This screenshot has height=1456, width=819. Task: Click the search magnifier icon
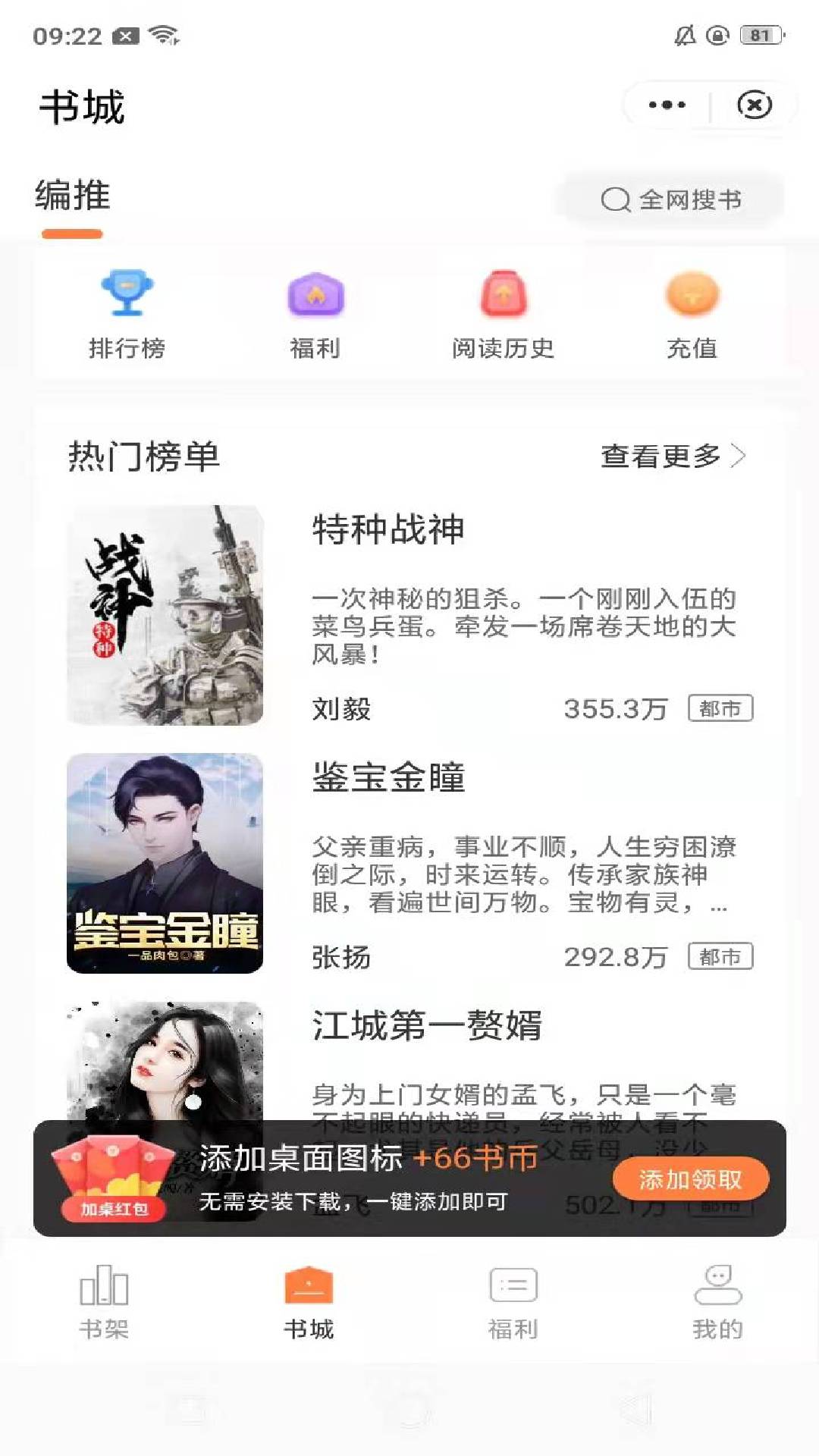[614, 199]
